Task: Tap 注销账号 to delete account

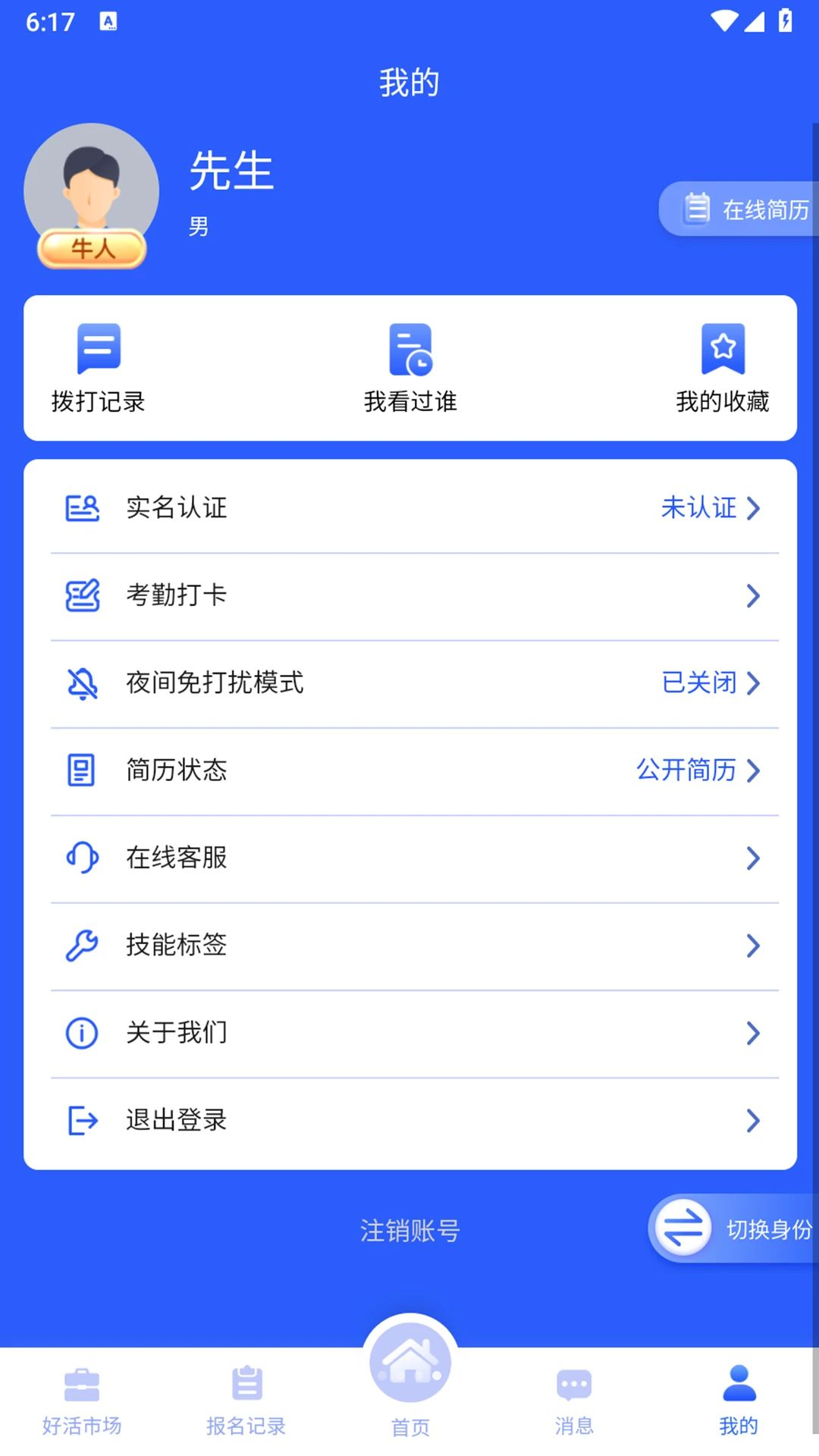Action: pyautogui.click(x=410, y=1230)
